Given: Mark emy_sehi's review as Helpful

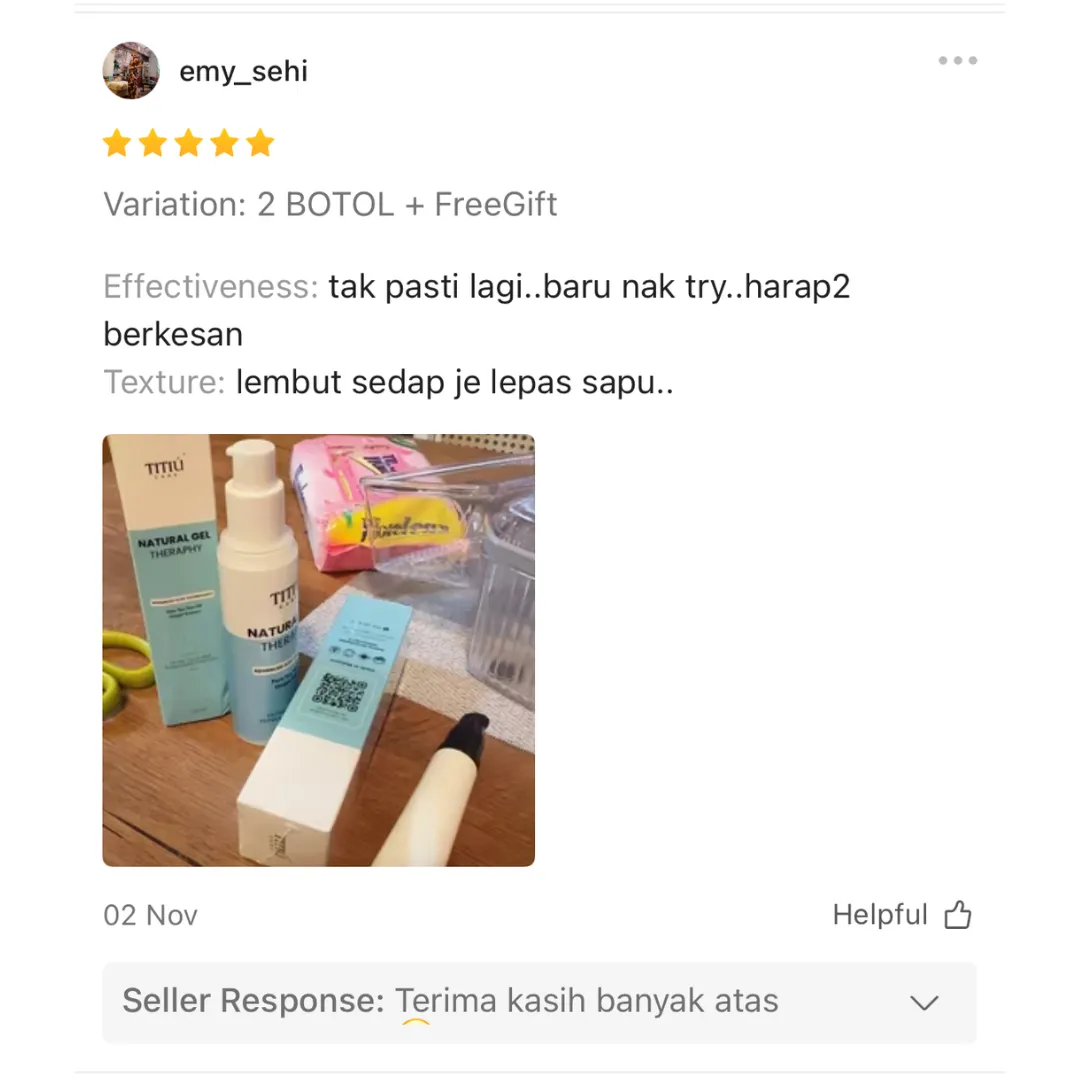Looking at the screenshot, I should [x=902, y=915].
